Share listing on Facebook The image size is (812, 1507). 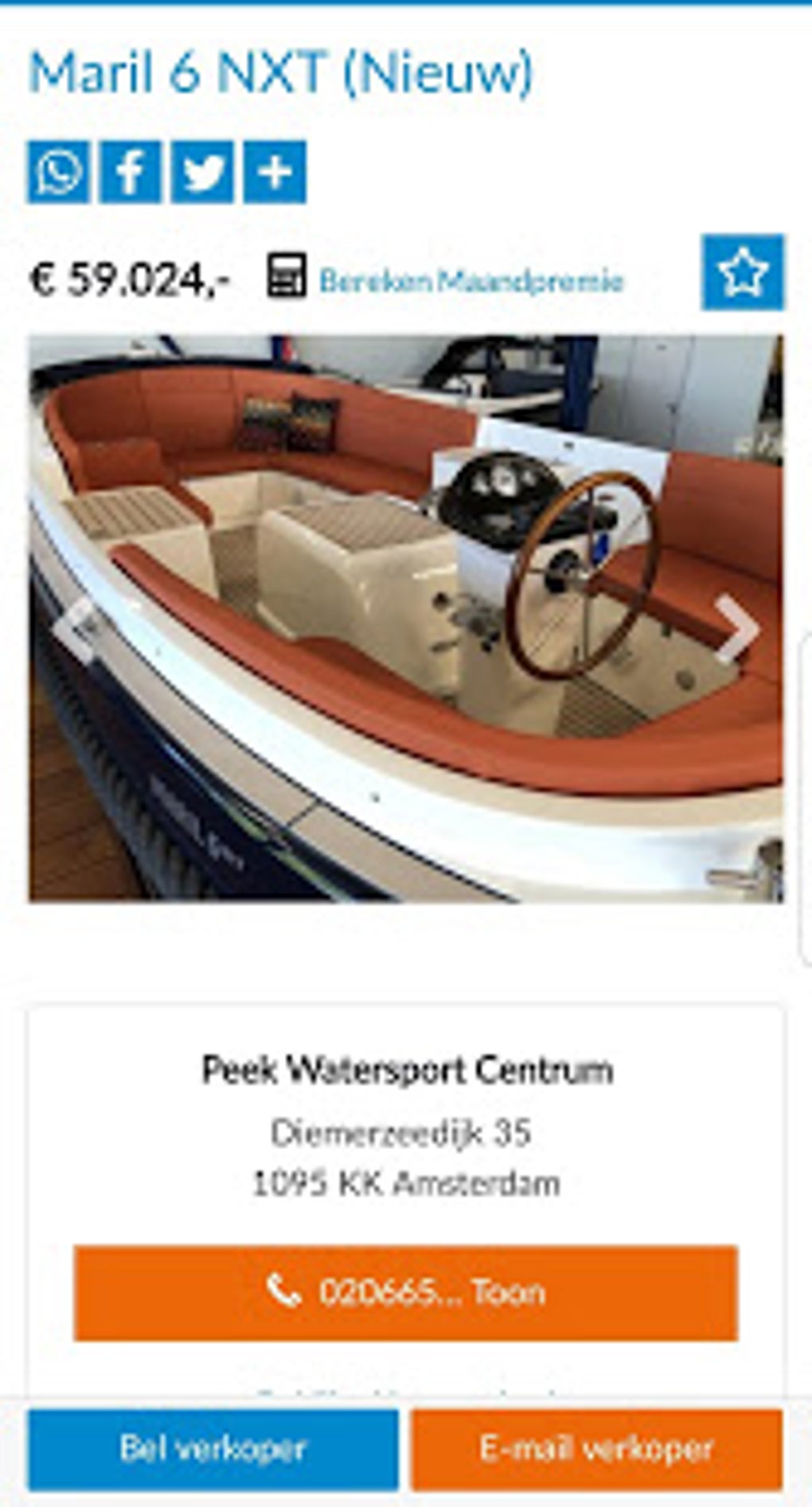tap(131, 172)
